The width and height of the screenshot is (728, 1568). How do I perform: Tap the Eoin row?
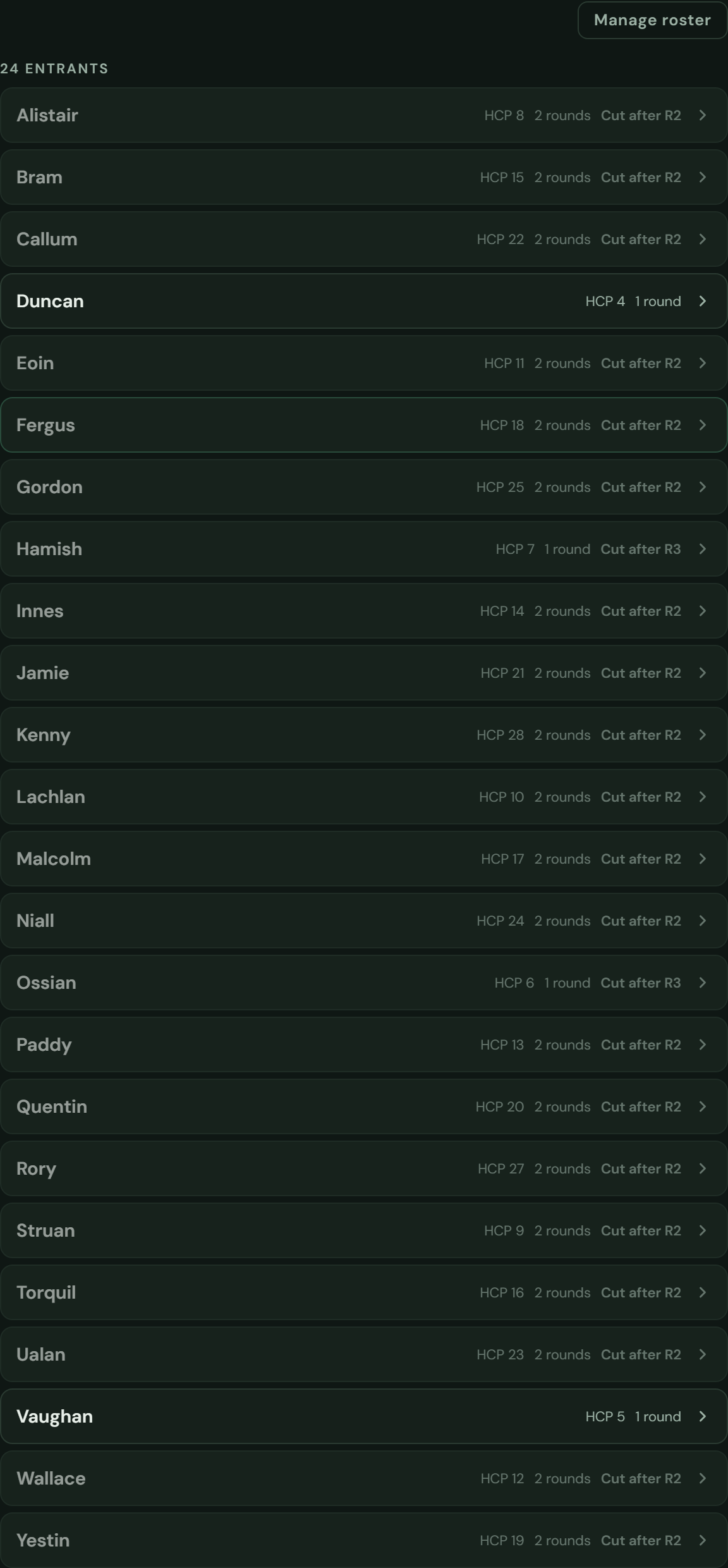[364, 363]
